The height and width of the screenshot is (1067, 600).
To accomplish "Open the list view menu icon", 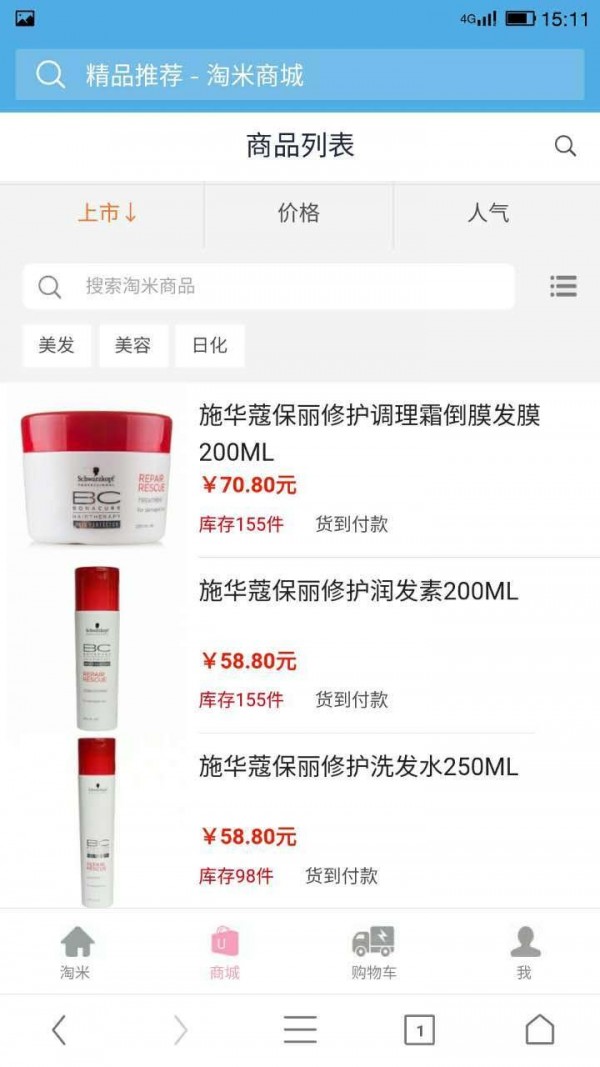I will coord(563,286).
